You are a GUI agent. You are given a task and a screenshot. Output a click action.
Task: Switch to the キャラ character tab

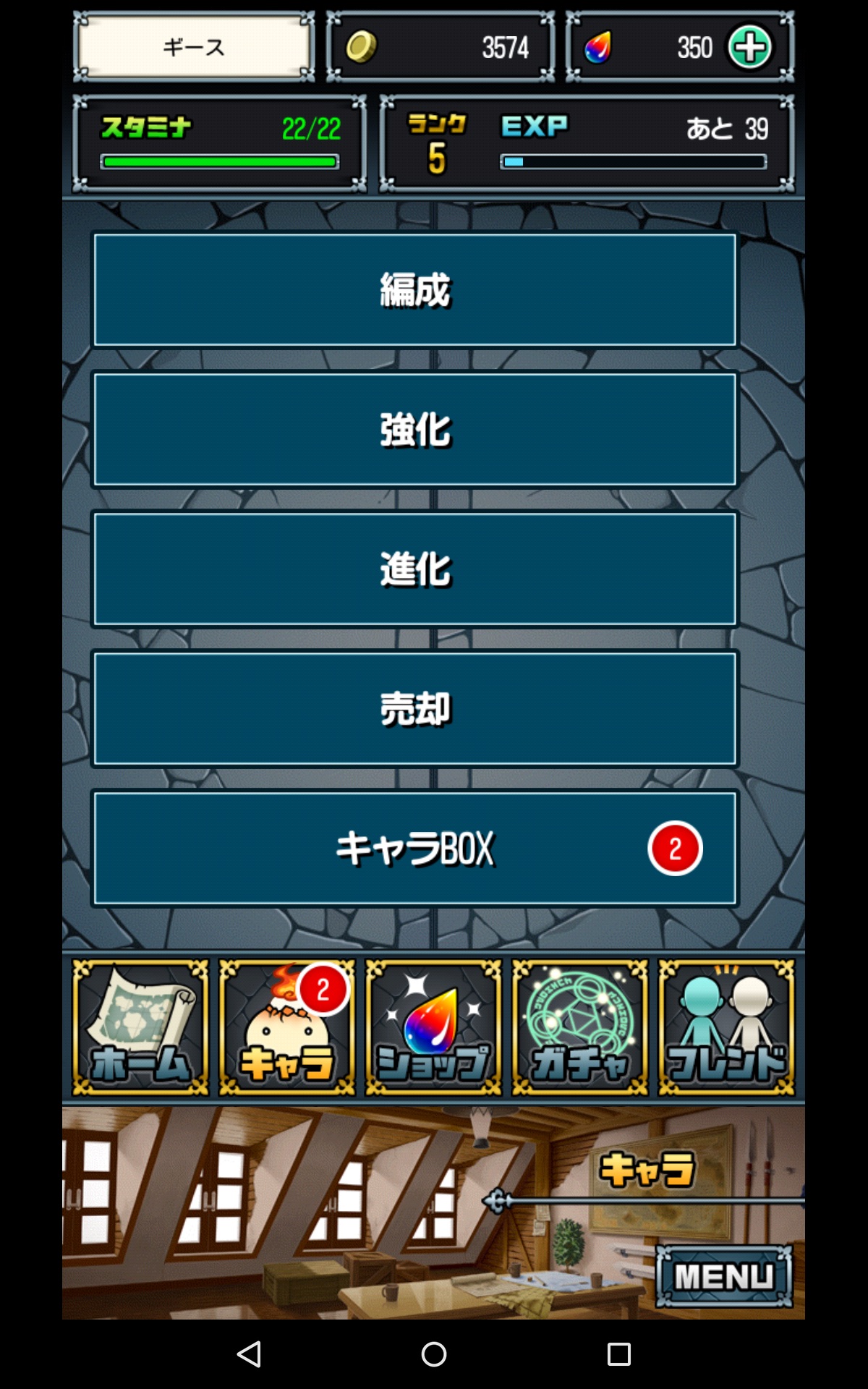click(287, 1027)
